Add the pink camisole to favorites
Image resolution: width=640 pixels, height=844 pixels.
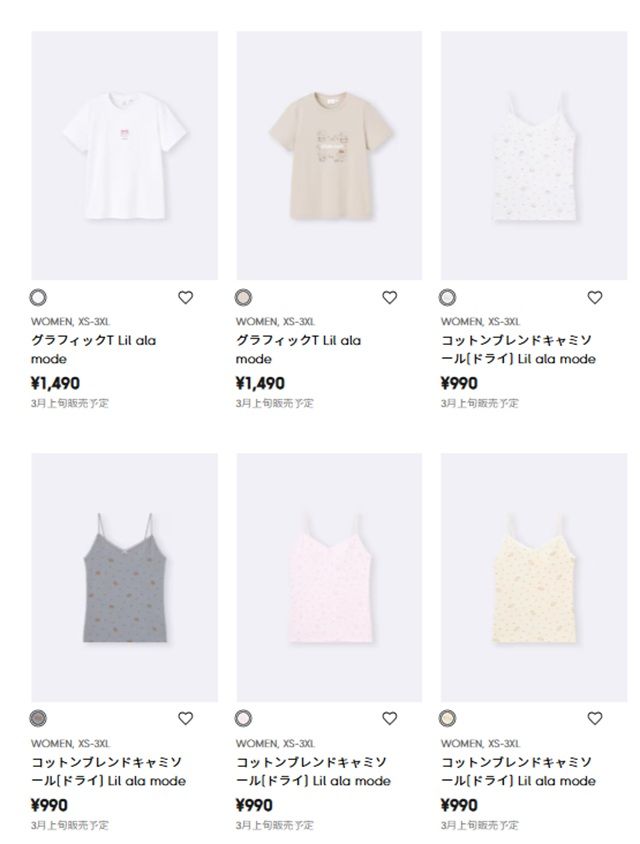coord(390,718)
